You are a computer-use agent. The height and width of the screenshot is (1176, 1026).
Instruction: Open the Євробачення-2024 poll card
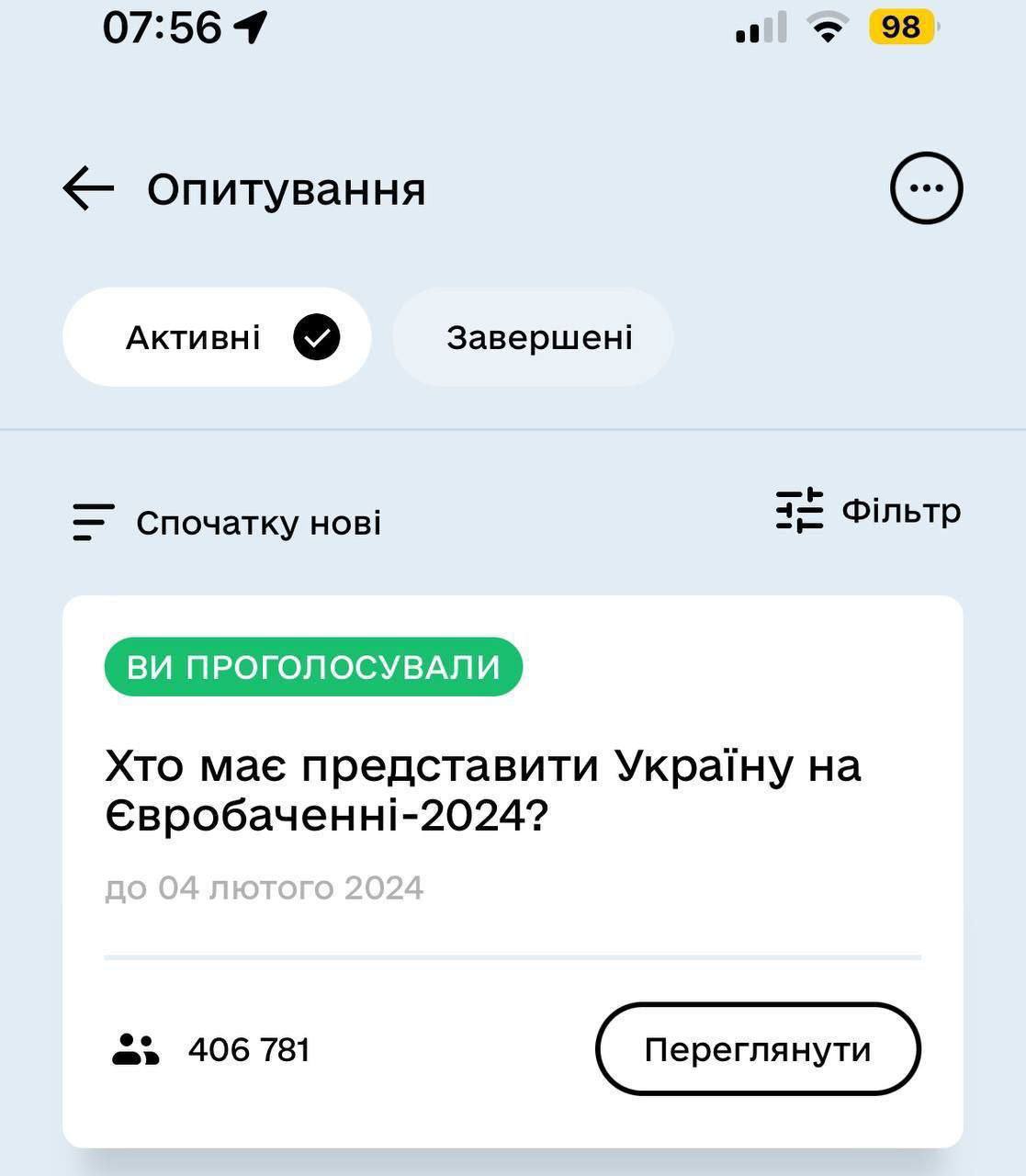tap(482, 790)
